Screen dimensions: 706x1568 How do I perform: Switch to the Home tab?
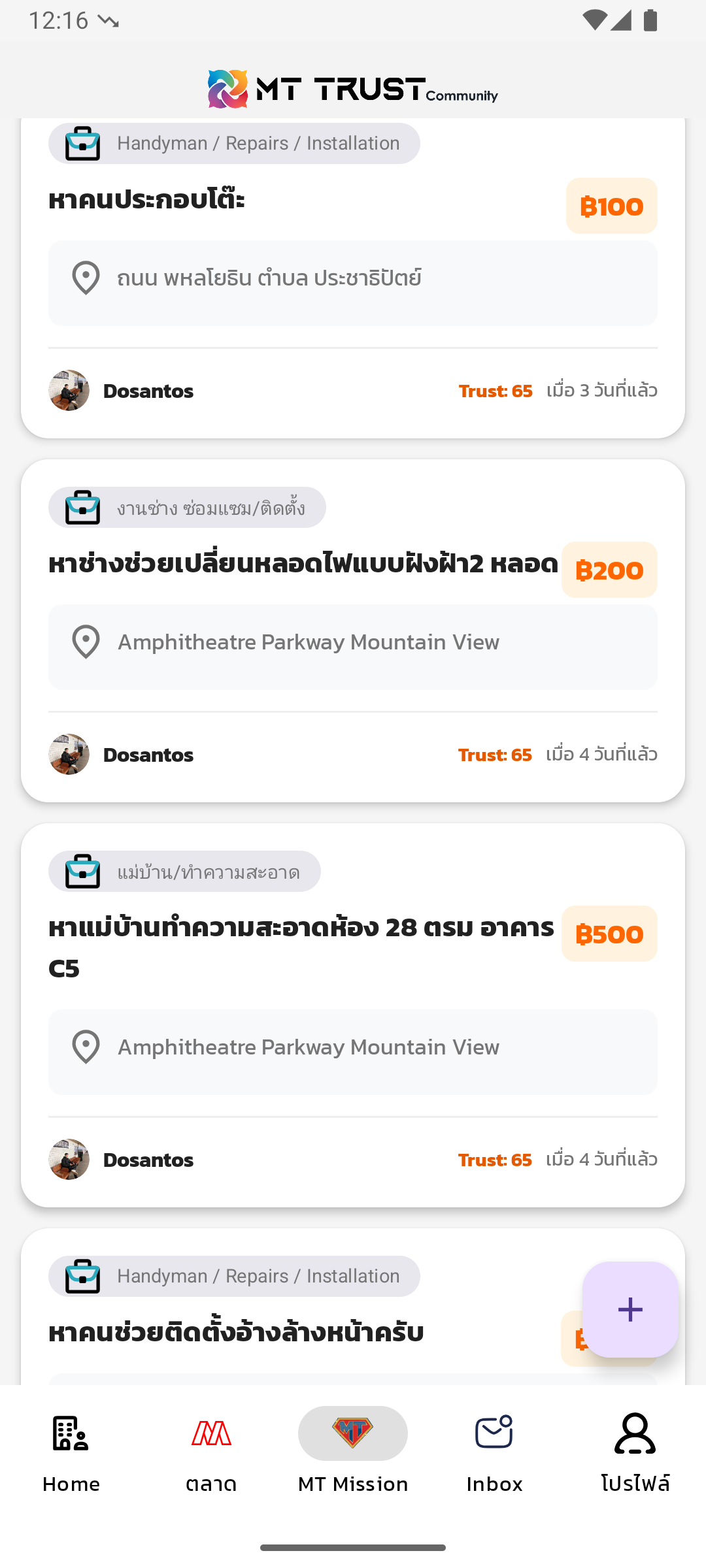71,1452
